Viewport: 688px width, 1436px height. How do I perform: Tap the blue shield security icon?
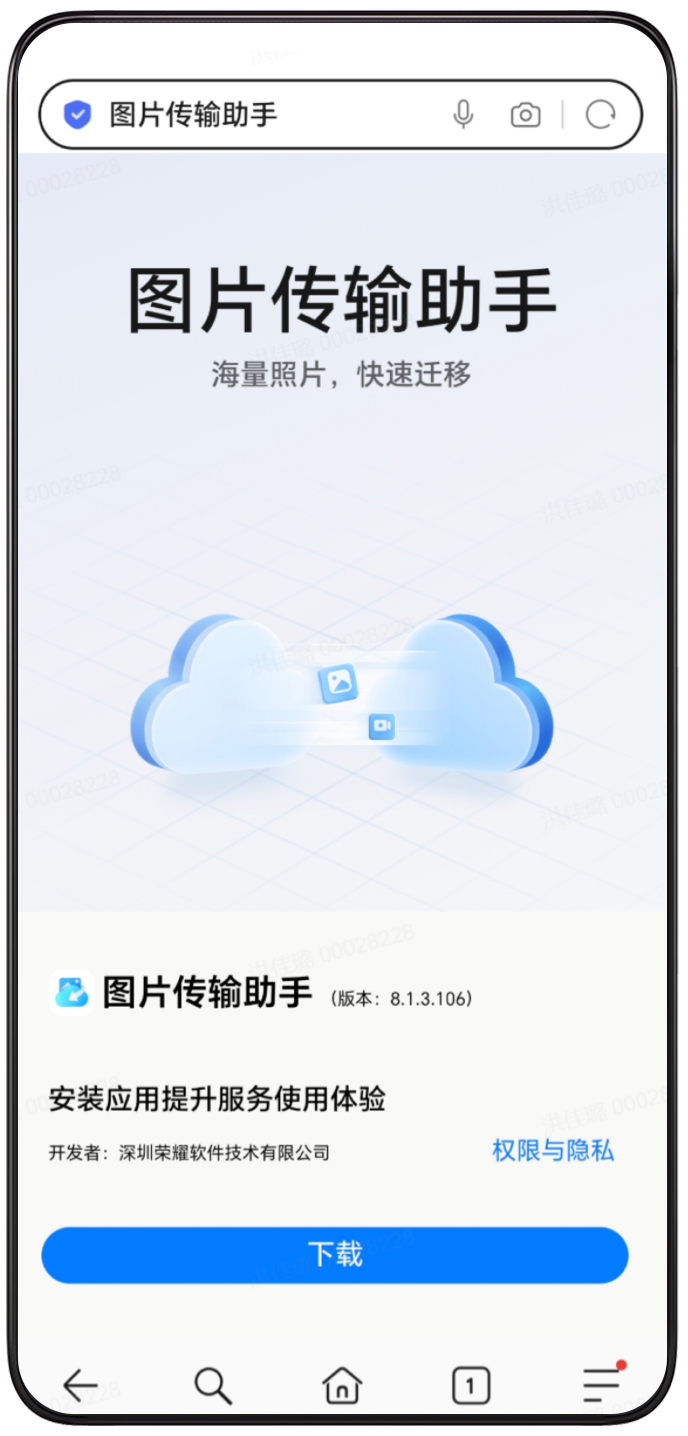point(77,115)
